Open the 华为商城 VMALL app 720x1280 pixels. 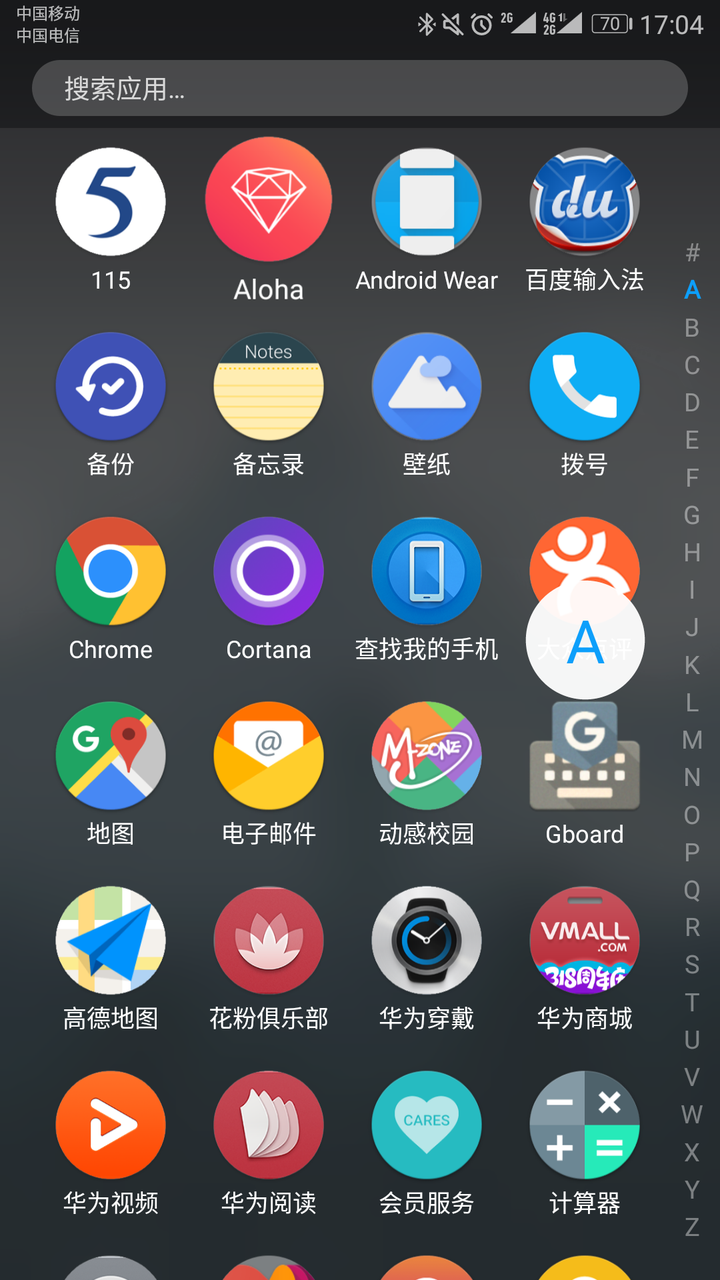pyautogui.click(x=584, y=942)
